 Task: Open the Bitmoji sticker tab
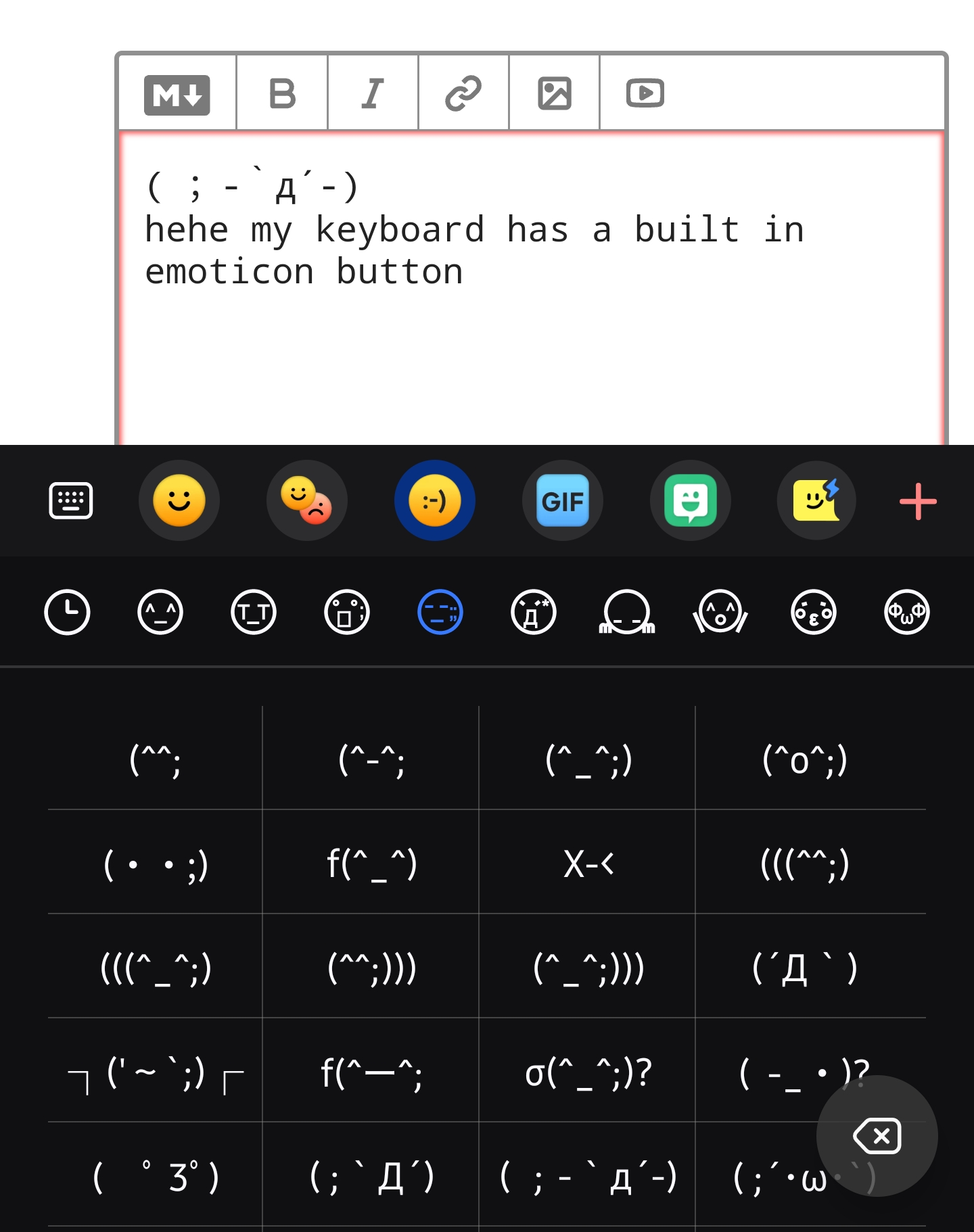[x=690, y=501]
